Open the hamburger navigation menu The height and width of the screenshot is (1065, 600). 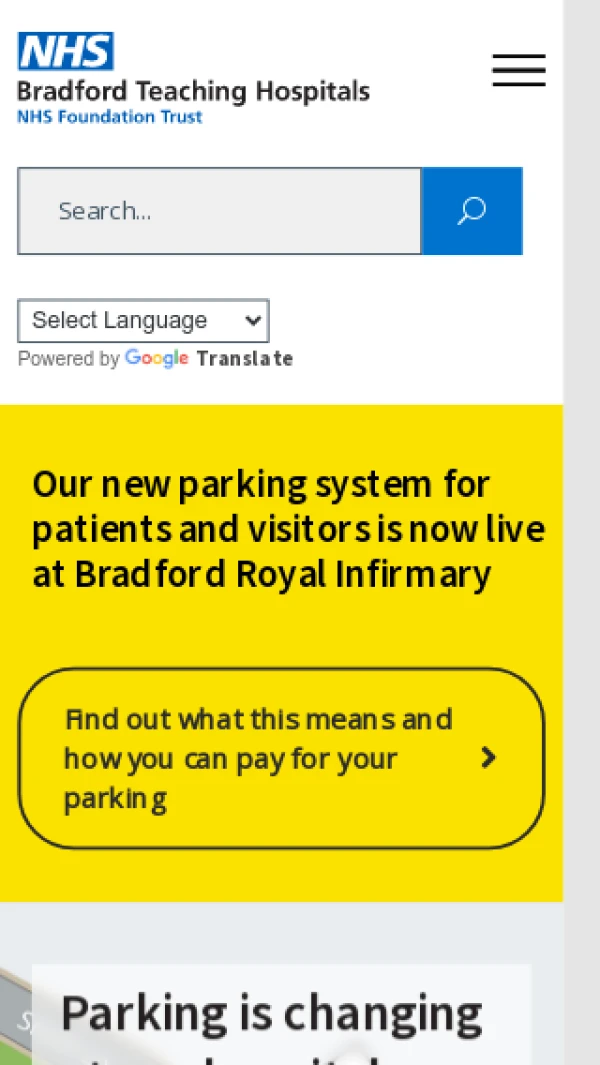[x=518, y=70]
